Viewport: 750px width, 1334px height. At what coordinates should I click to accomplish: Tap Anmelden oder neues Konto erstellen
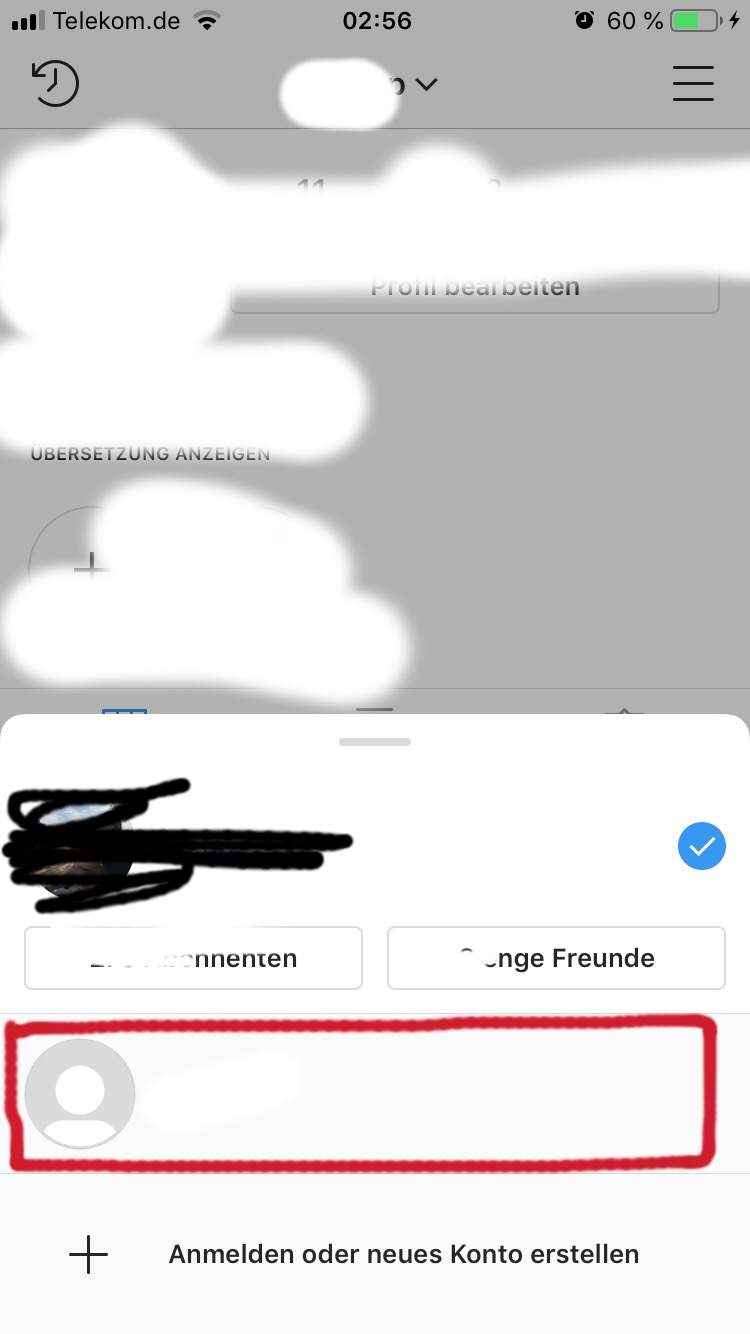(402, 1254)
